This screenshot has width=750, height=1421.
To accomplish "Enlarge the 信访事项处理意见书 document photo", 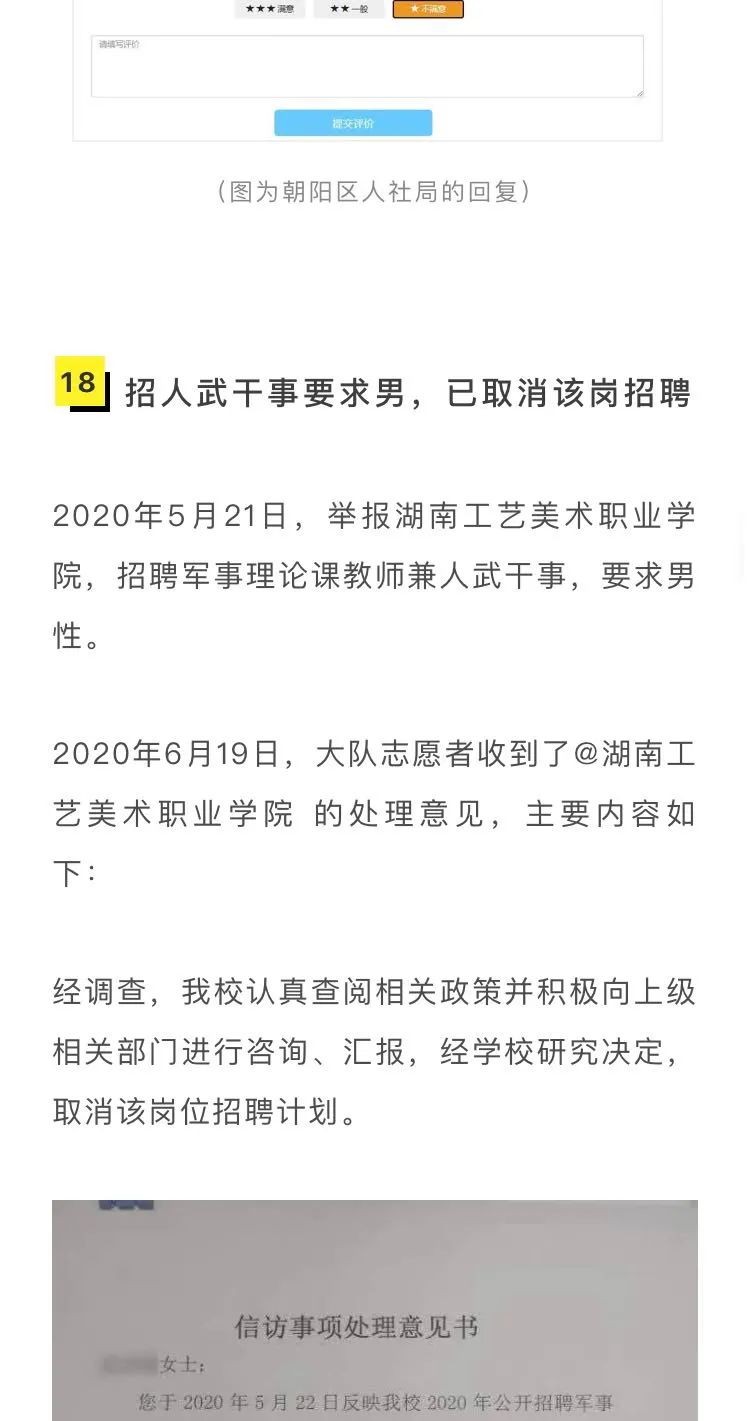I will click(375, 1310).
